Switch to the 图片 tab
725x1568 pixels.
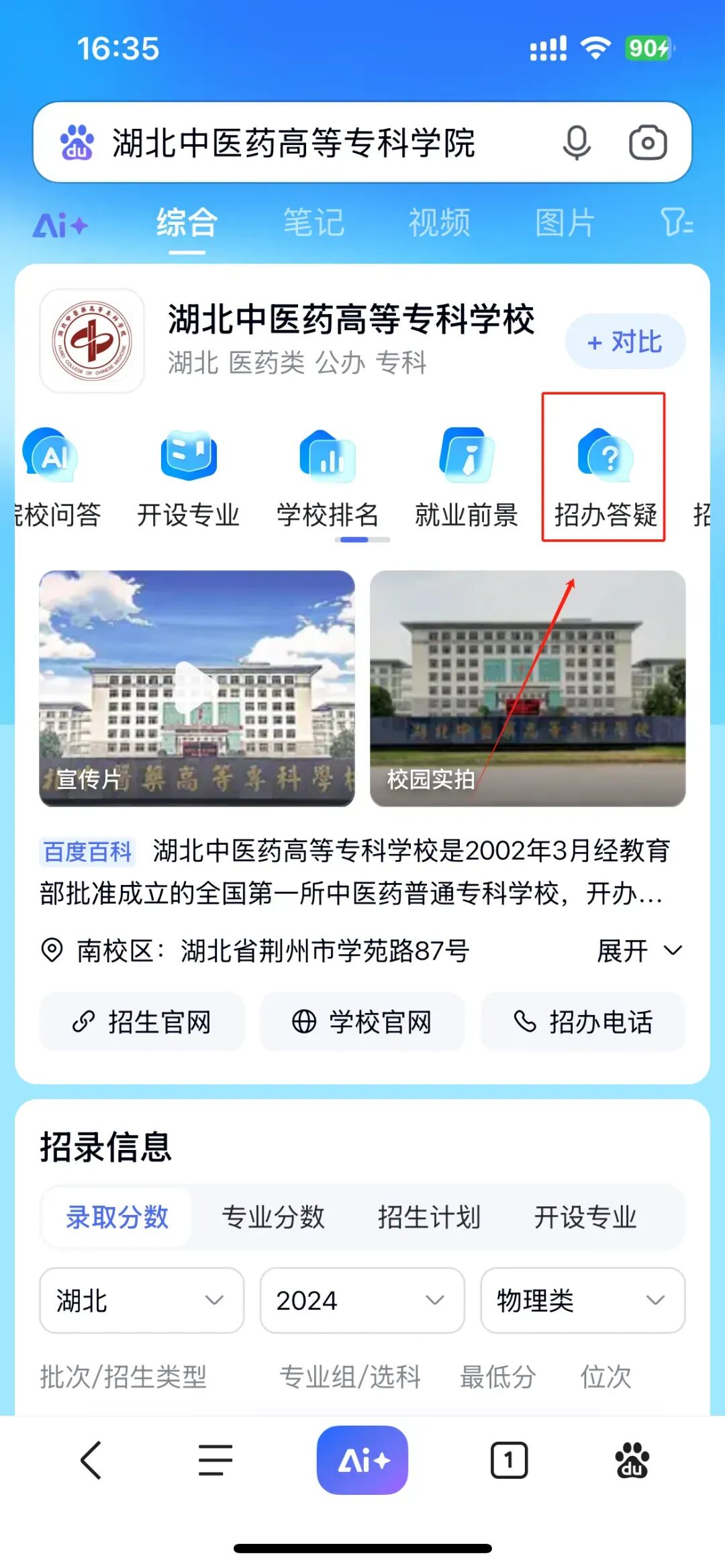click(565, 223)
